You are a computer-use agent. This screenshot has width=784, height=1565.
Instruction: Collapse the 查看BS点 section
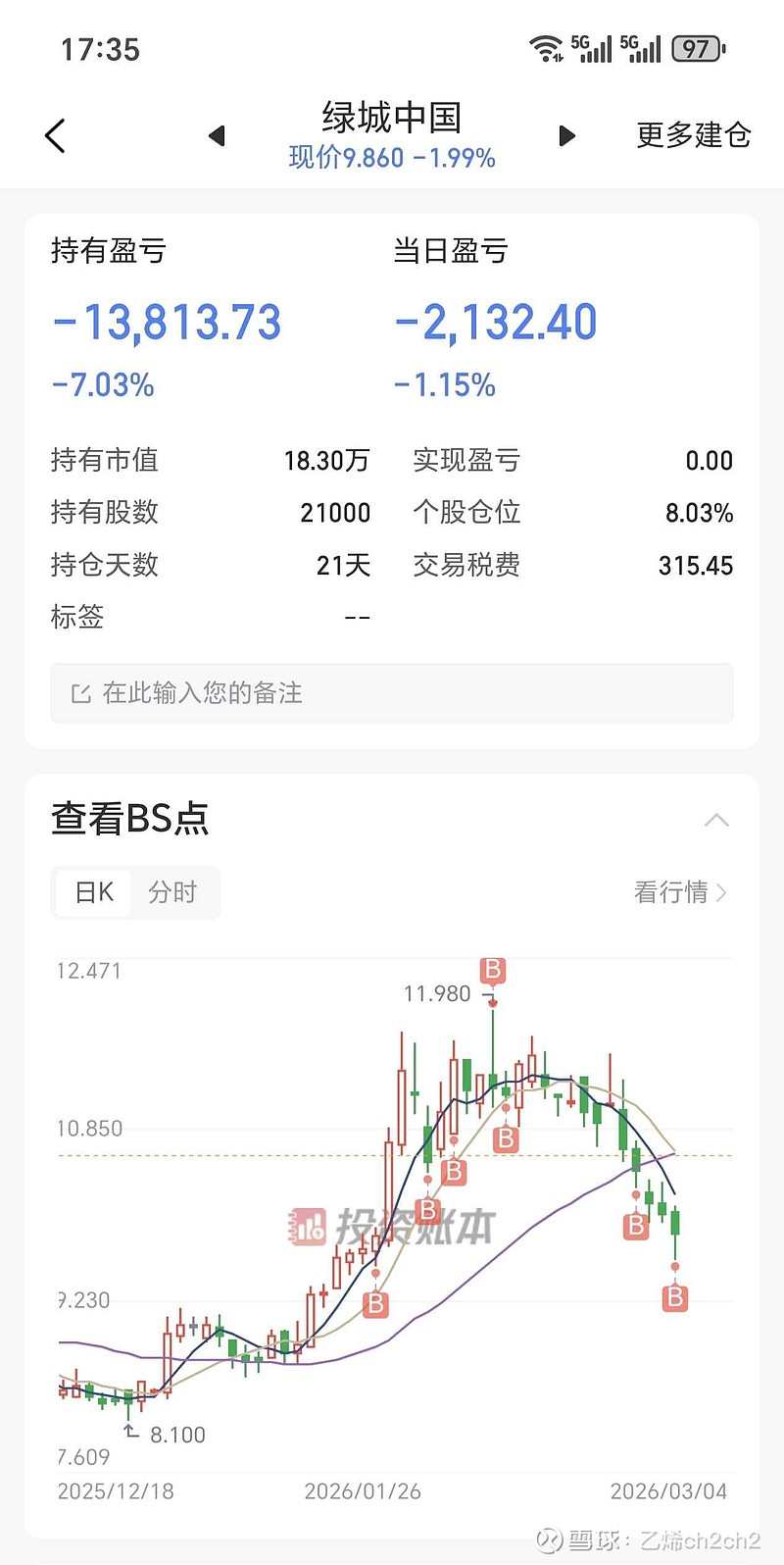click(x=716, y=819)
